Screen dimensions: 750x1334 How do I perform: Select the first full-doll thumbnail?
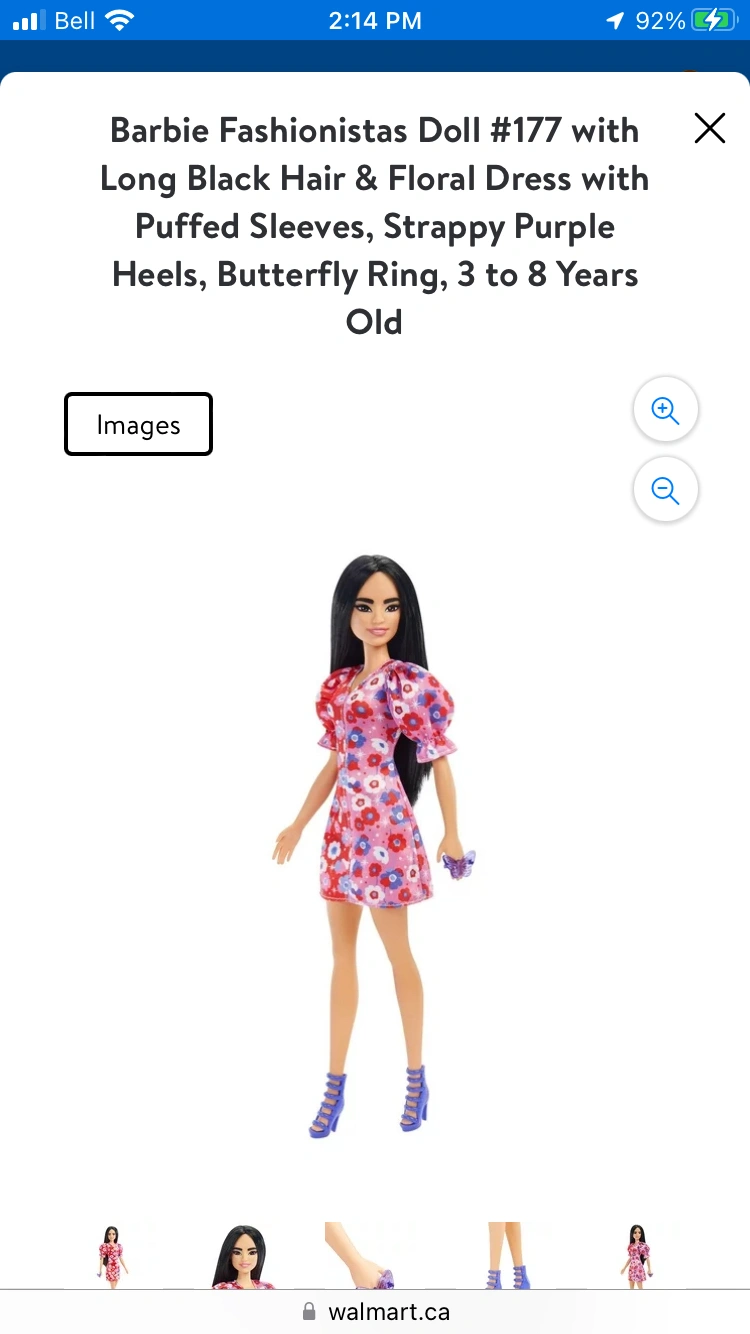[x=111, y=1255]
